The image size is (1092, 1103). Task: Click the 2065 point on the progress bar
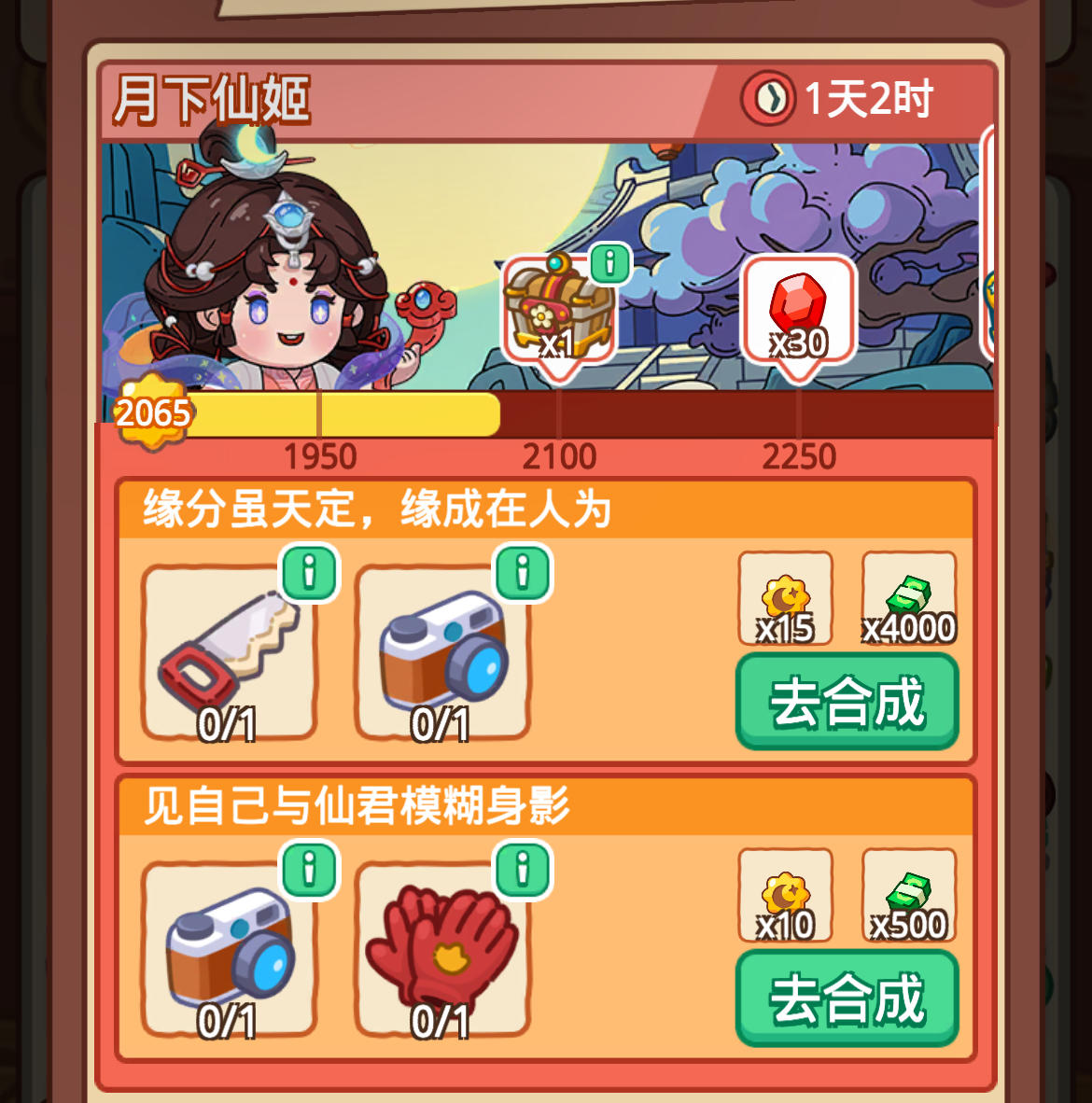coord(152,411)
